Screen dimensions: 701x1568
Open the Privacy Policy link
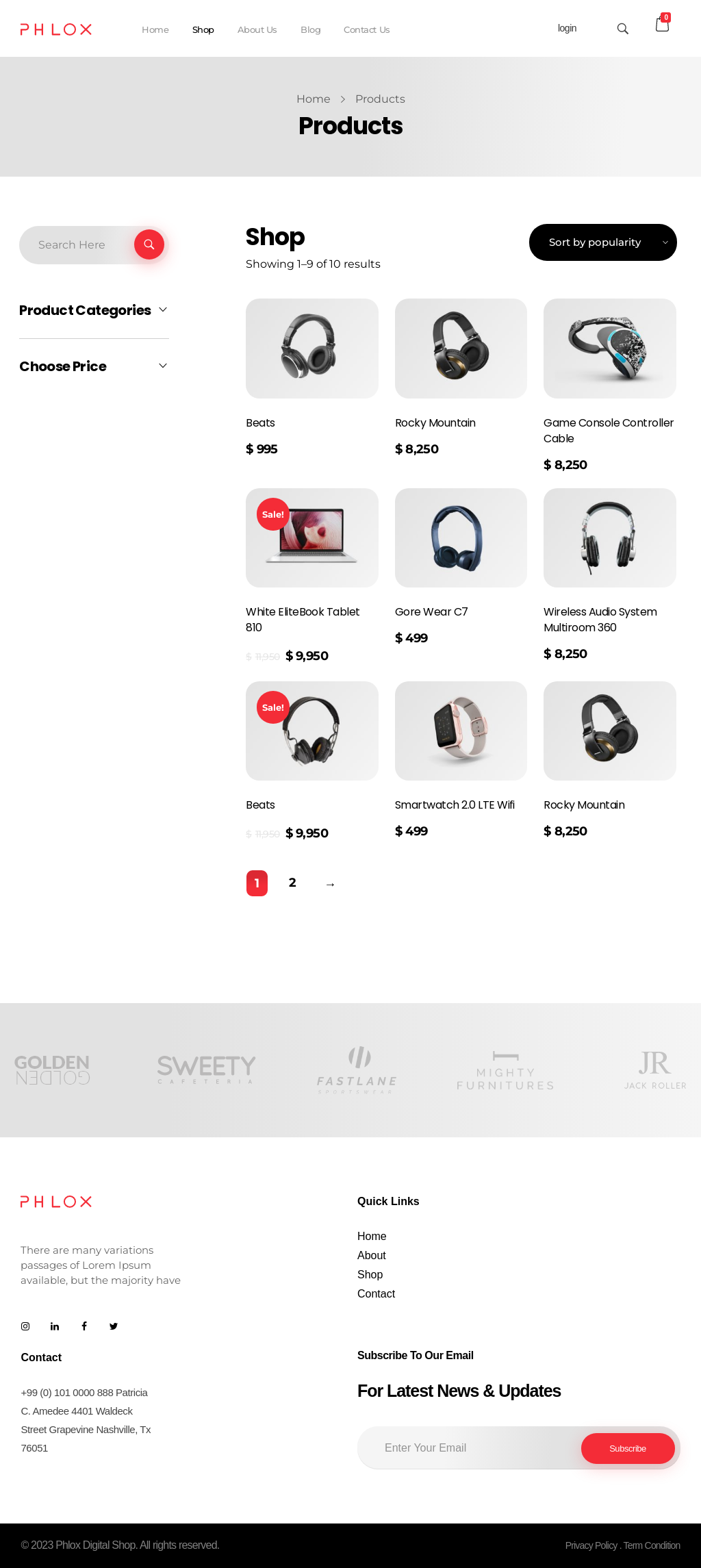591,1545
